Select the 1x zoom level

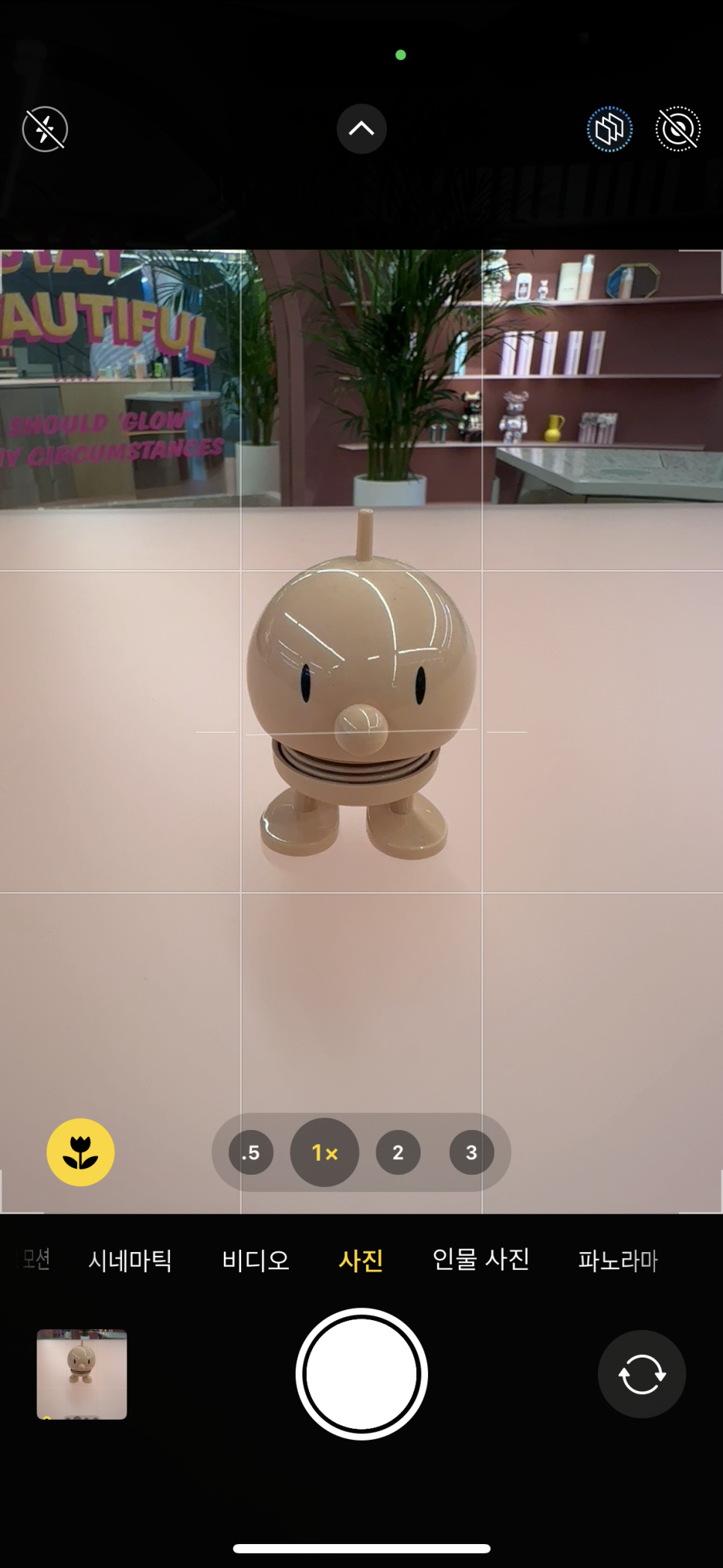pos(325,1152)
